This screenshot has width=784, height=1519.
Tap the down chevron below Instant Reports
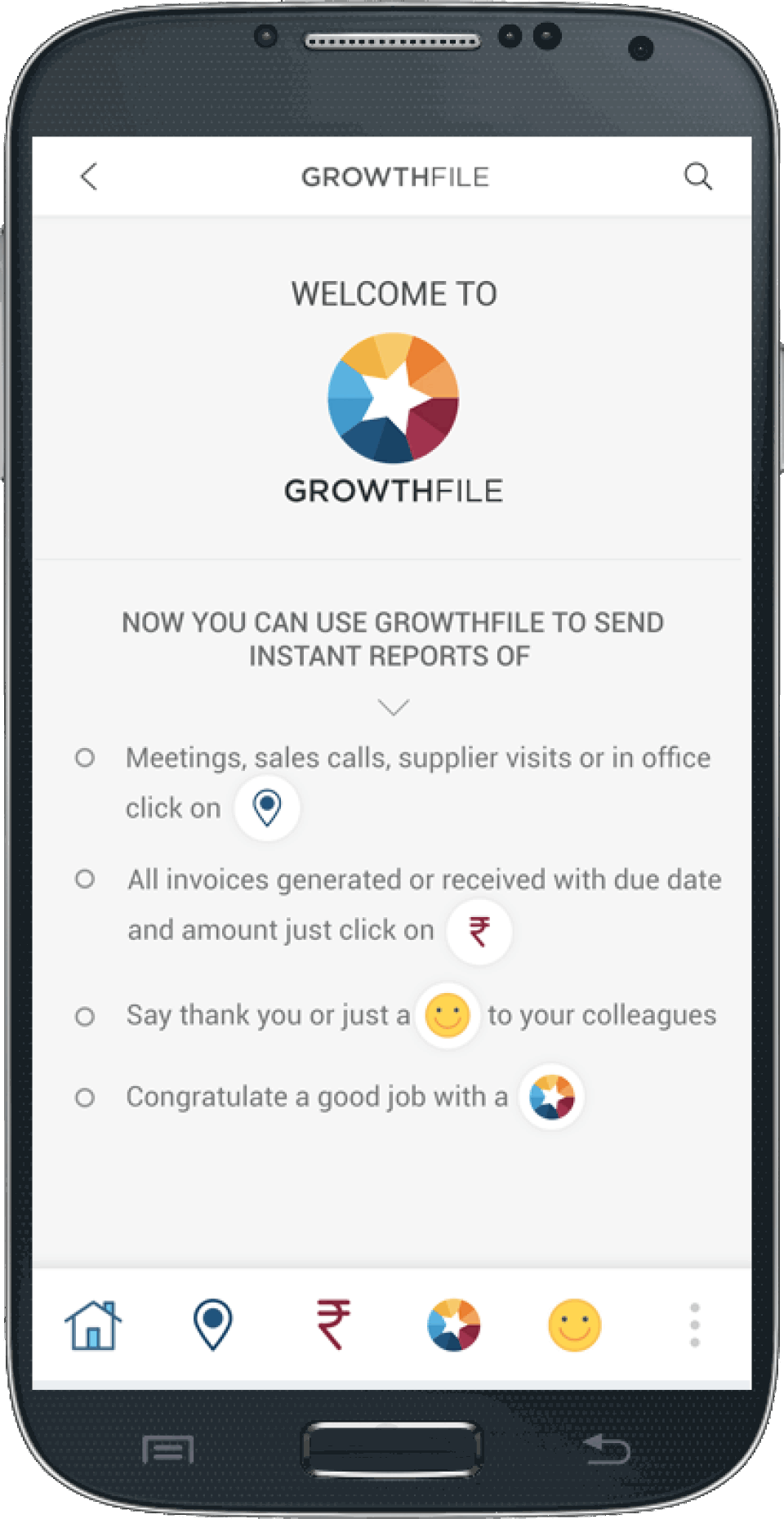pyautogui.click(x=394, y=707)
